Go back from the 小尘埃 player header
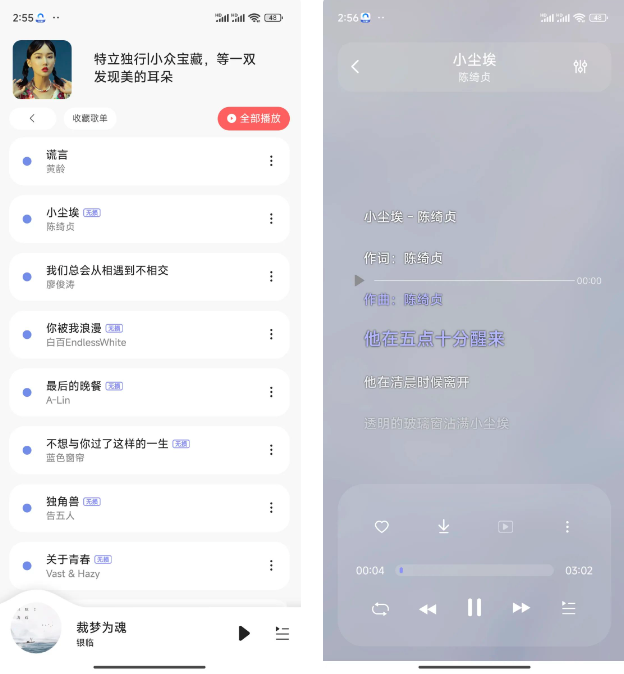The image size is (624, 674). (x=355, y=67)
